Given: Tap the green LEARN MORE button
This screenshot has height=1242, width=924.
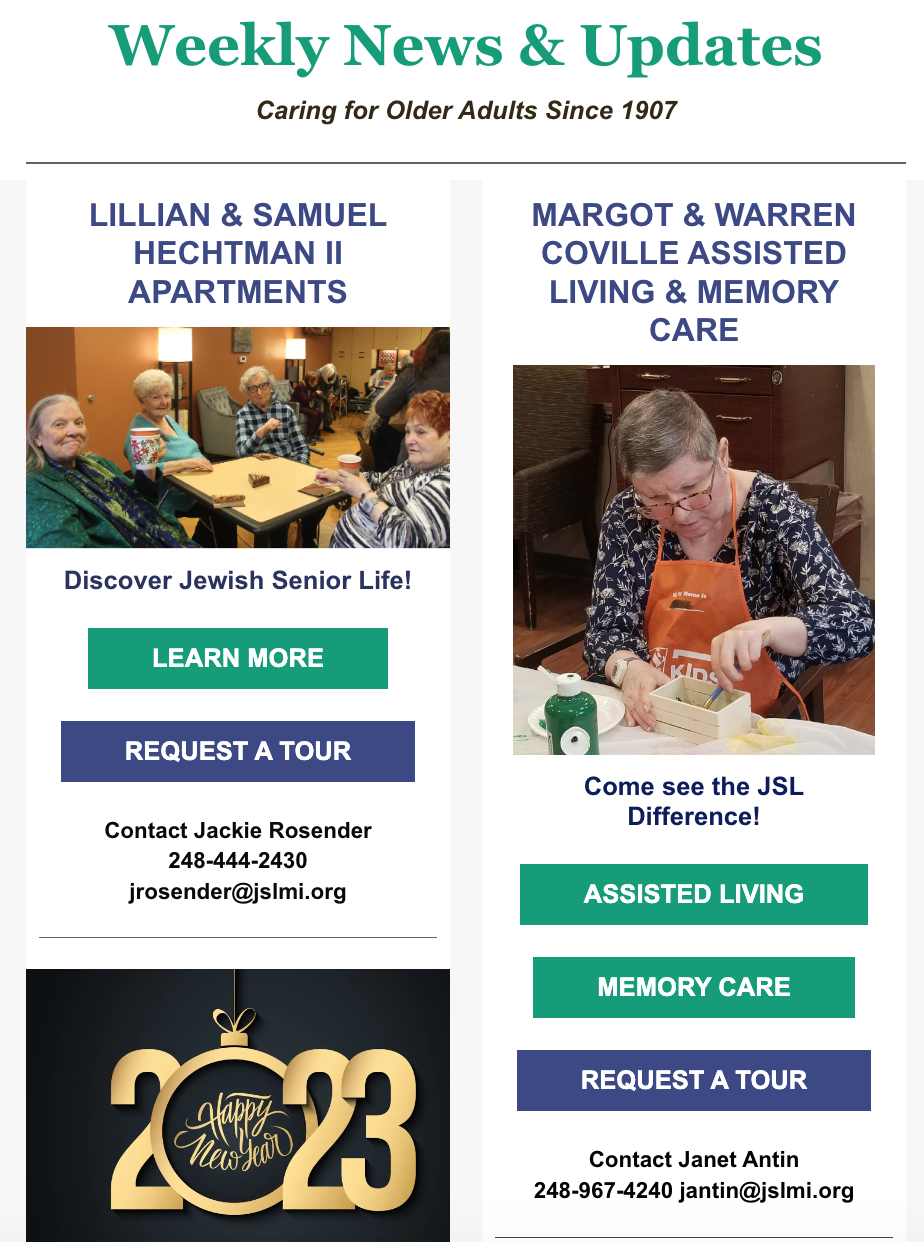Looking at the screenshot, I should tap(238, 658).
